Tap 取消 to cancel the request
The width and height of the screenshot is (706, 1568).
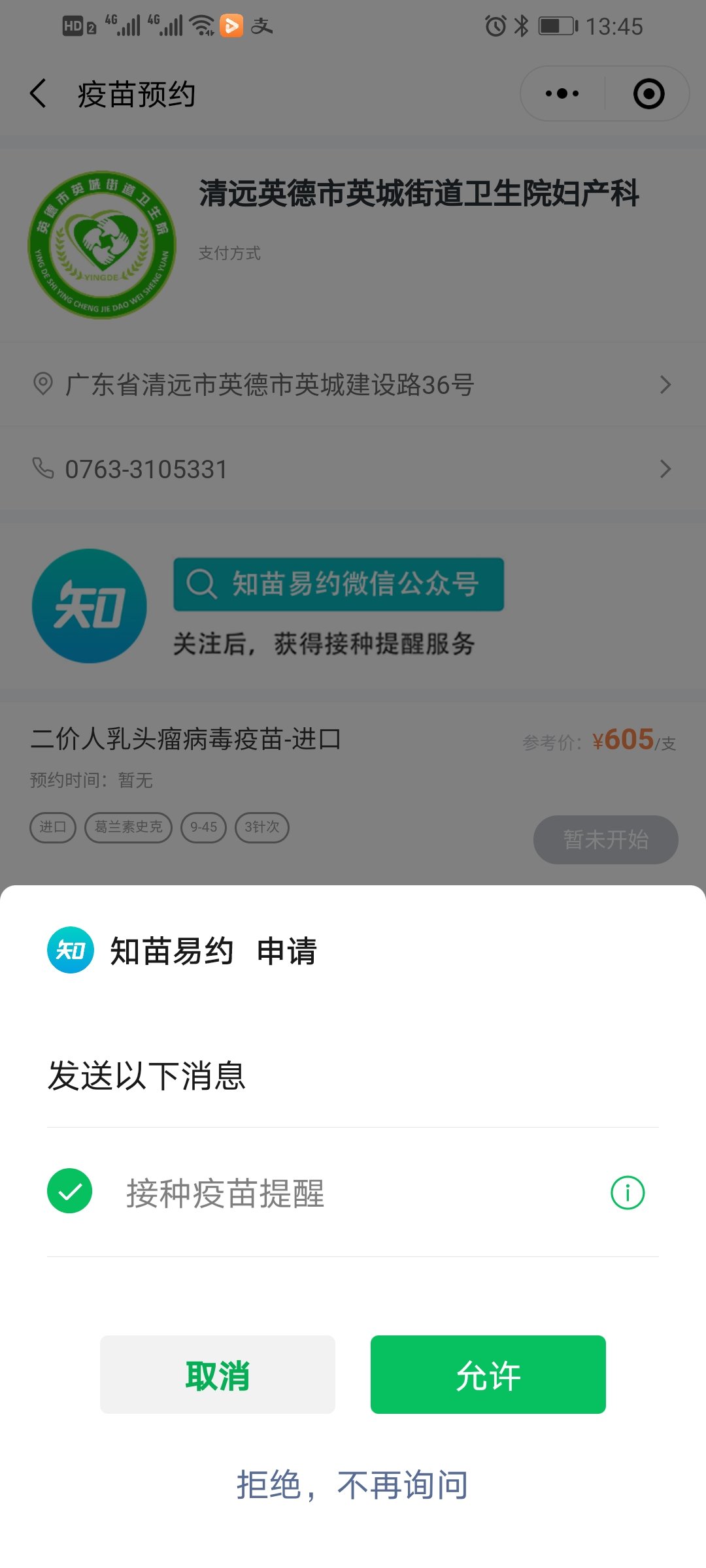click(217, 1375)
